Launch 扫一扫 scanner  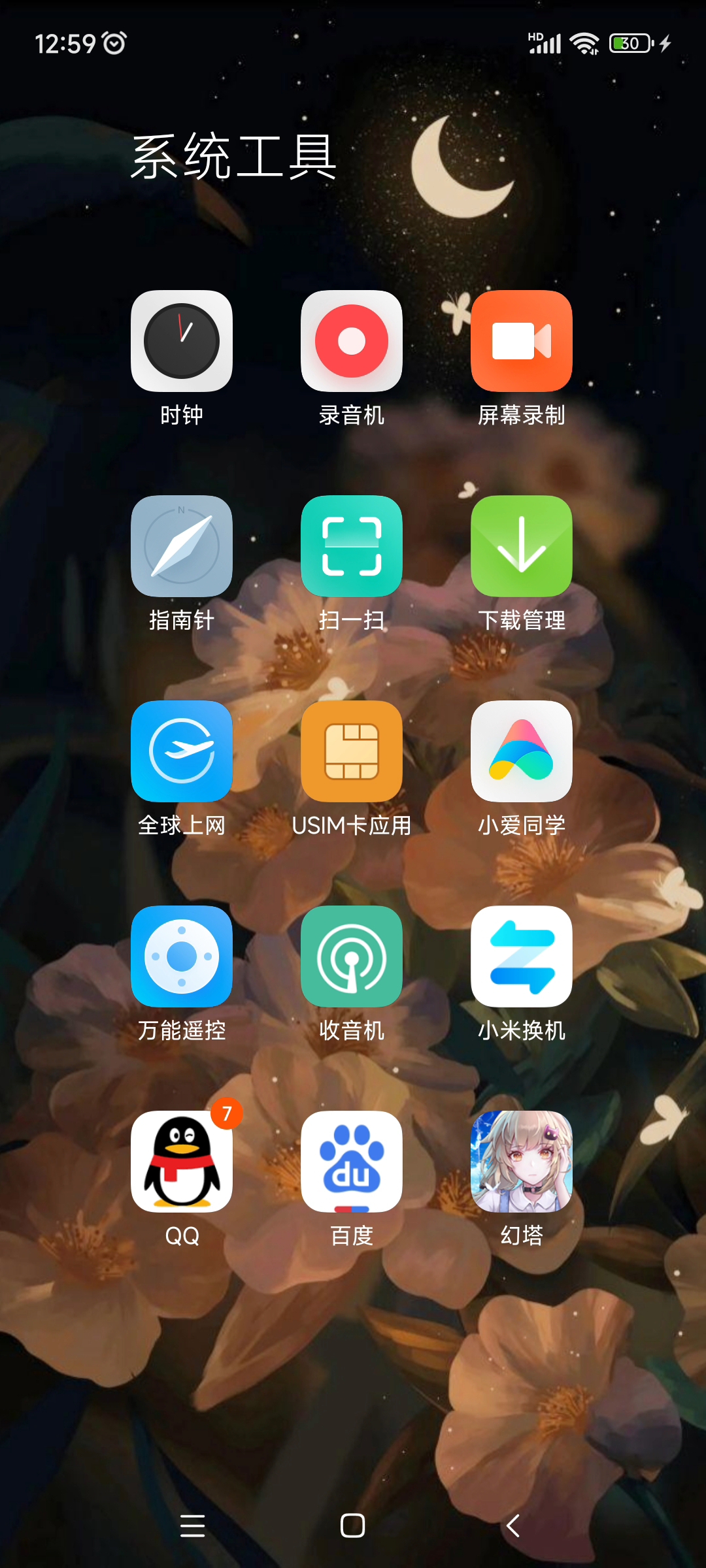(x=352, y=546)
